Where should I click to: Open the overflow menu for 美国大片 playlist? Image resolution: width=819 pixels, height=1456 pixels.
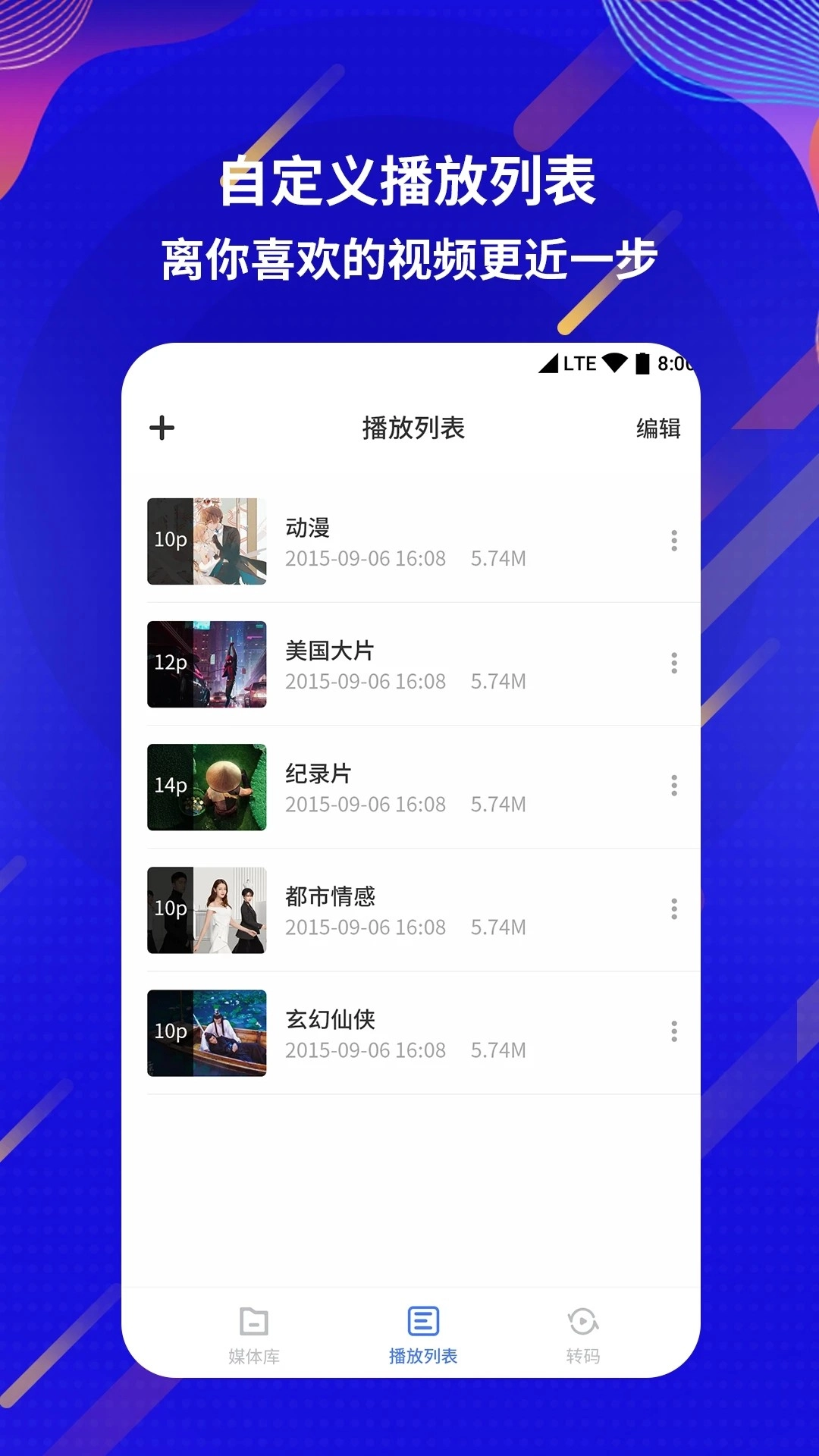coord(673,664)
